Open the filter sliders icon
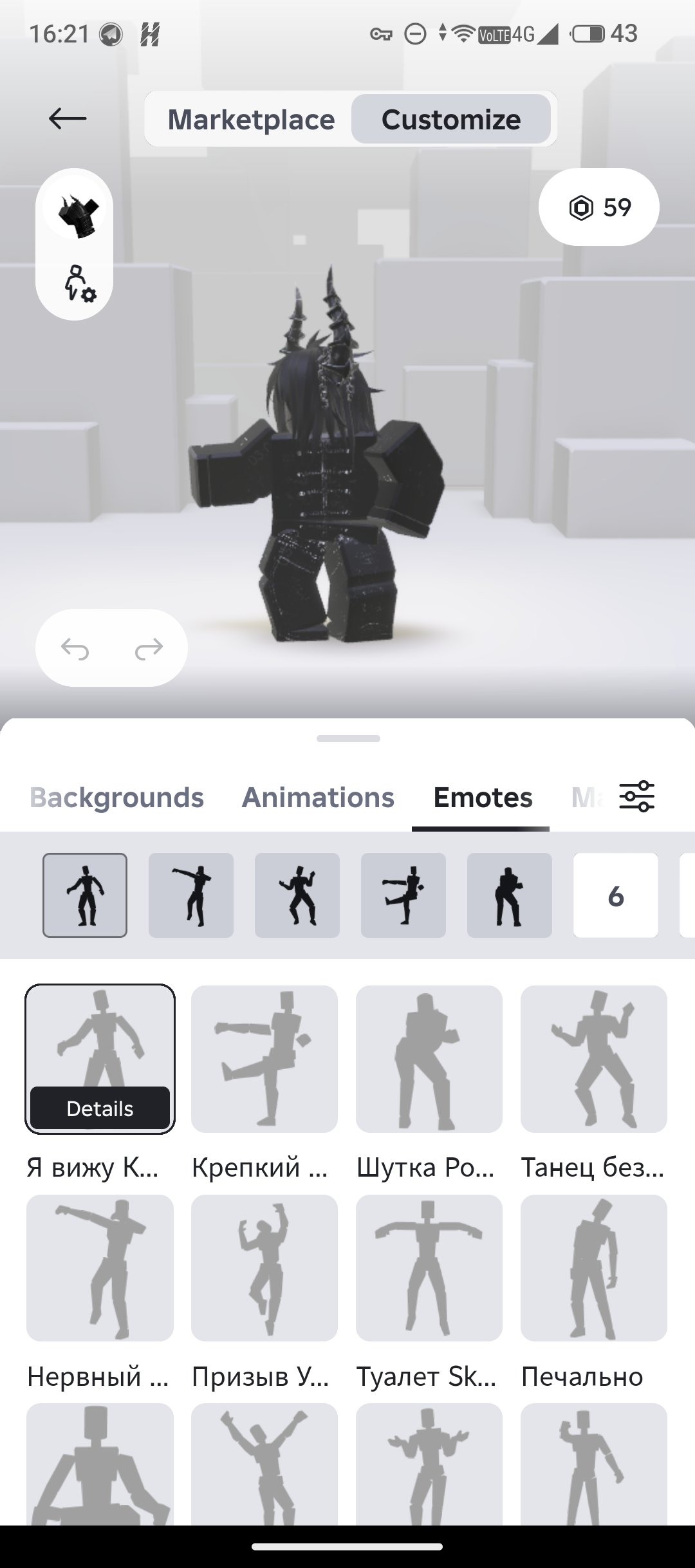Screen dimensions: 695x1568 (636, 796)
